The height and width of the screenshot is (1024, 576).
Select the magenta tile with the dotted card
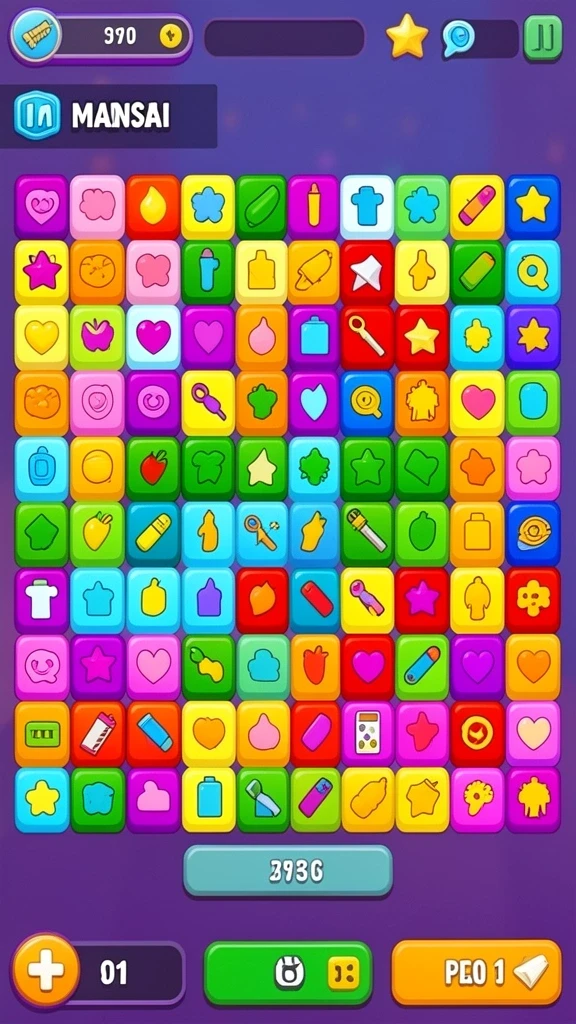pos(367,734)
